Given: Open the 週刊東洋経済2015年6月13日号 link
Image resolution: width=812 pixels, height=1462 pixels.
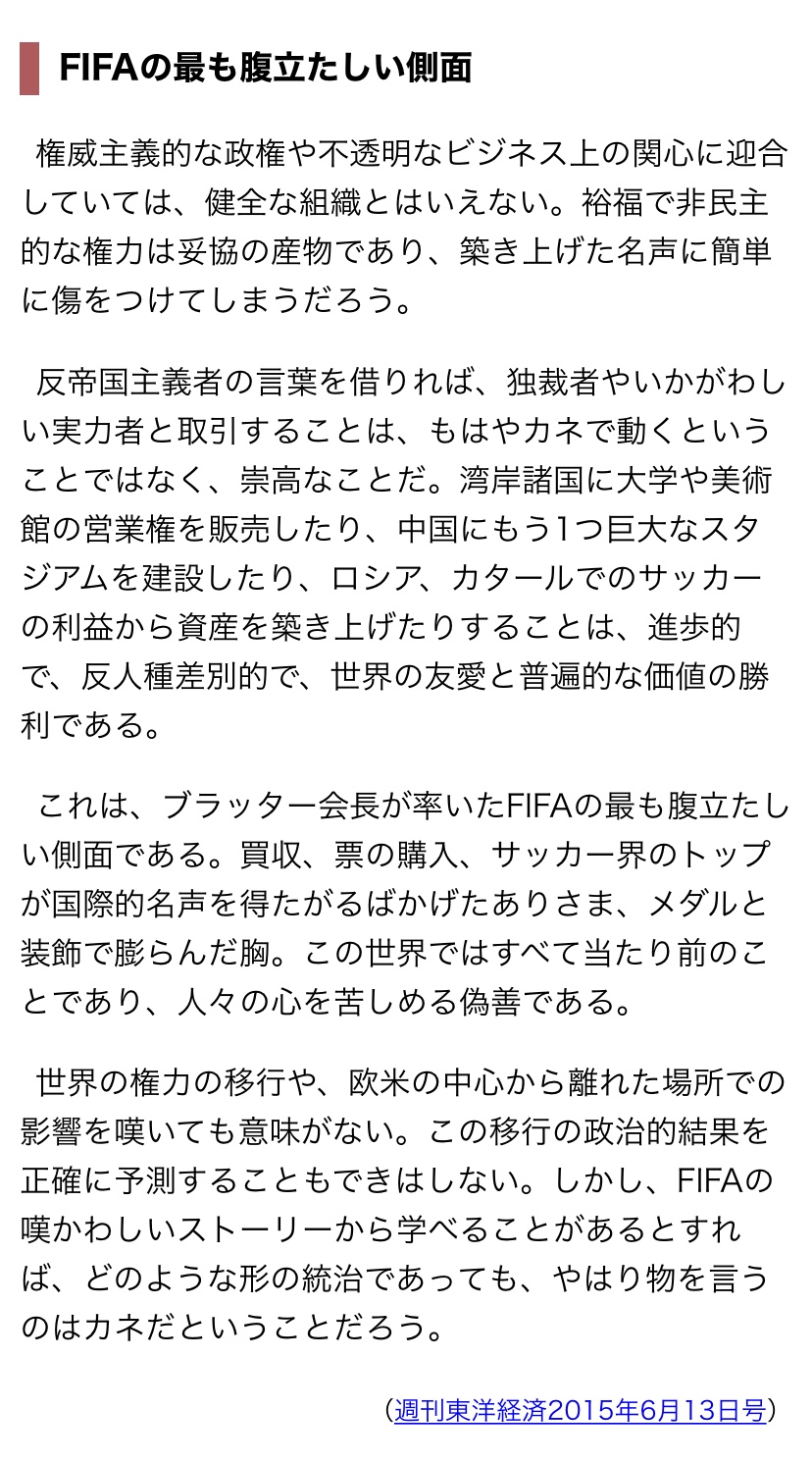Looking at the screenshot, I should 580,1411.
